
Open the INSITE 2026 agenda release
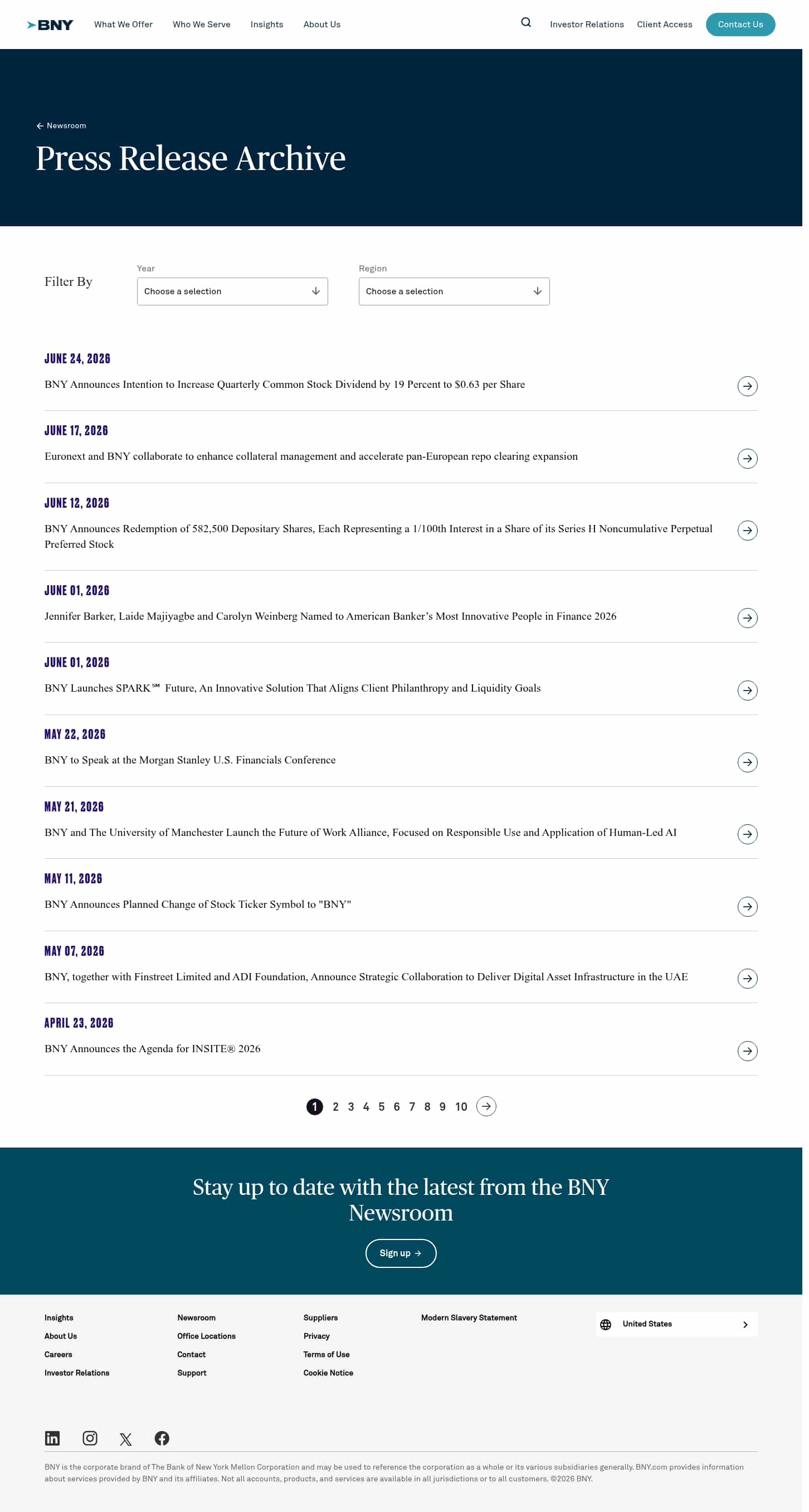coord(153,1048)
